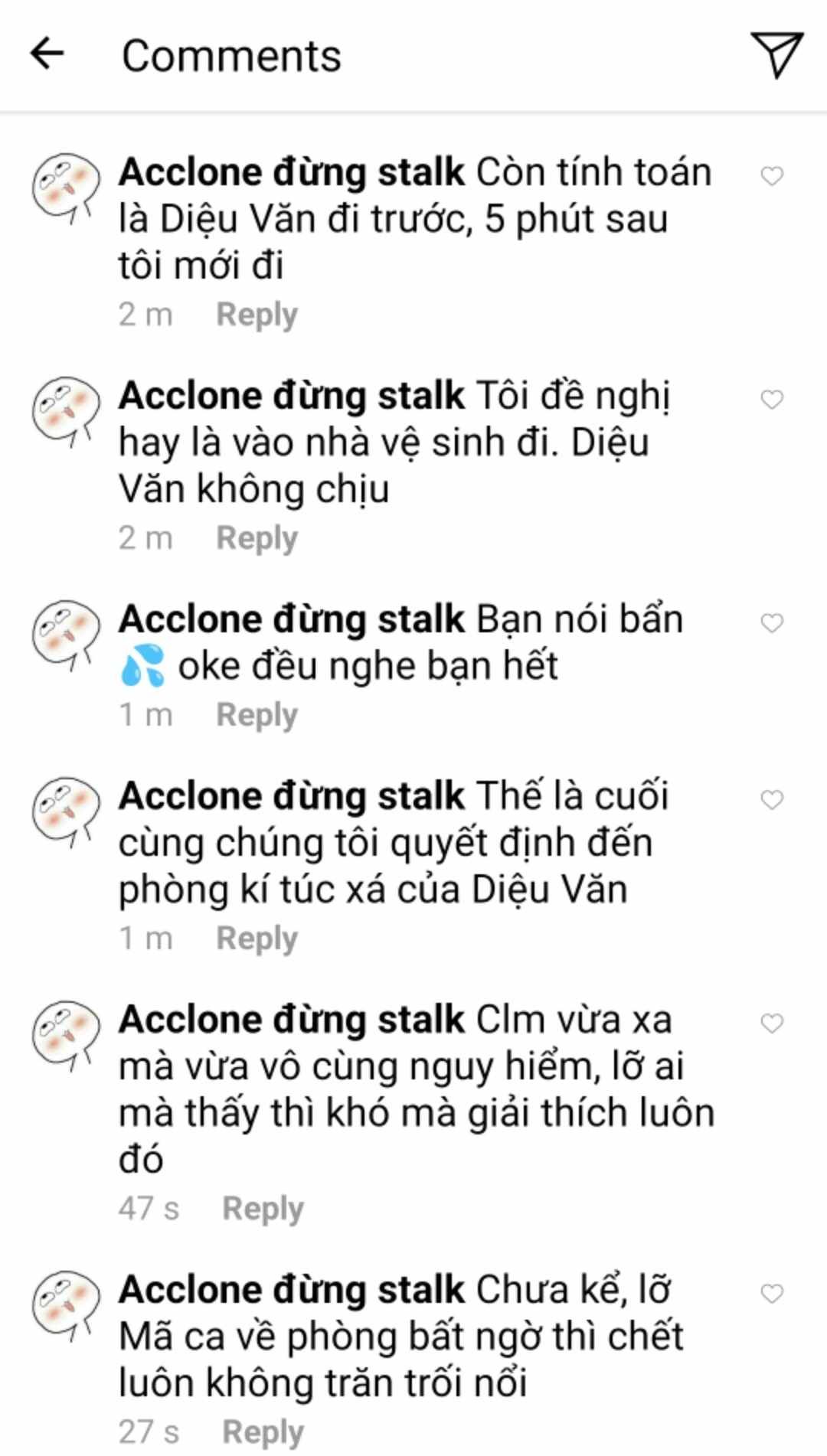Reply to the comment 'Bạn nói bẩn oke'
827x1456 pixels.
[x=257, y=715]
